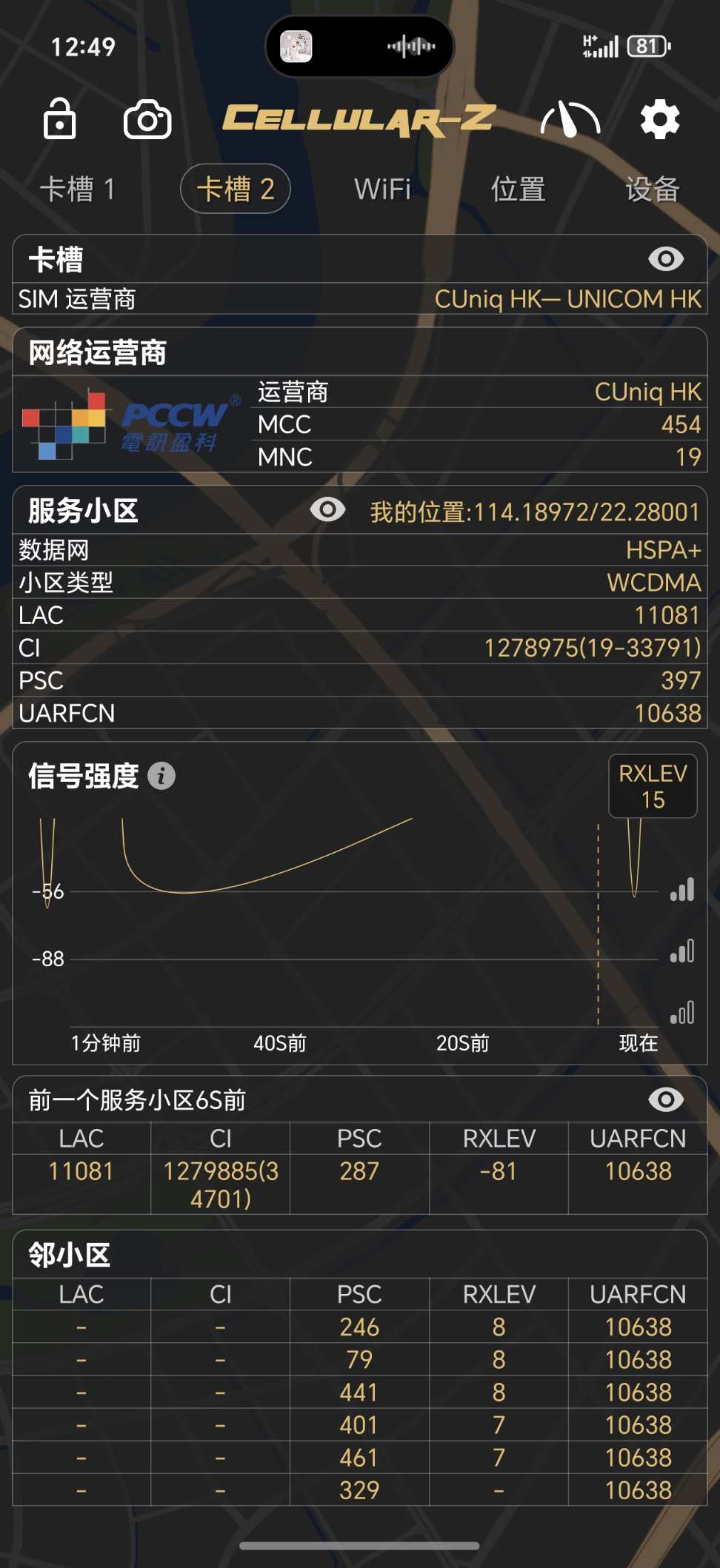Expand the RXLEV 15 indicator box
This screenshot has width=720, height=1568.
click(652, 785)
